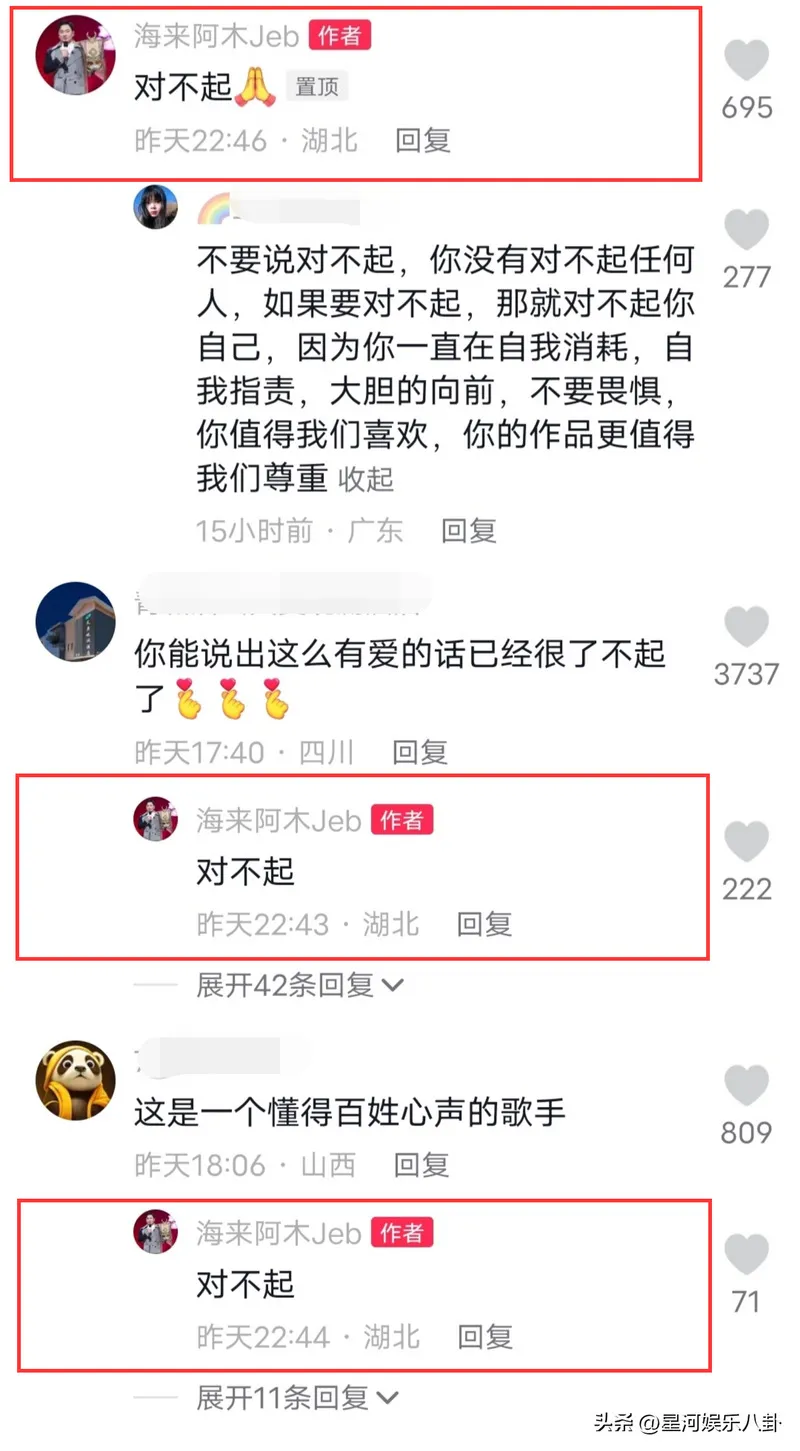Like the author's 22:43 对不起 reply
Viewport: 800px width, 1451px height.
tap(746, 843)
